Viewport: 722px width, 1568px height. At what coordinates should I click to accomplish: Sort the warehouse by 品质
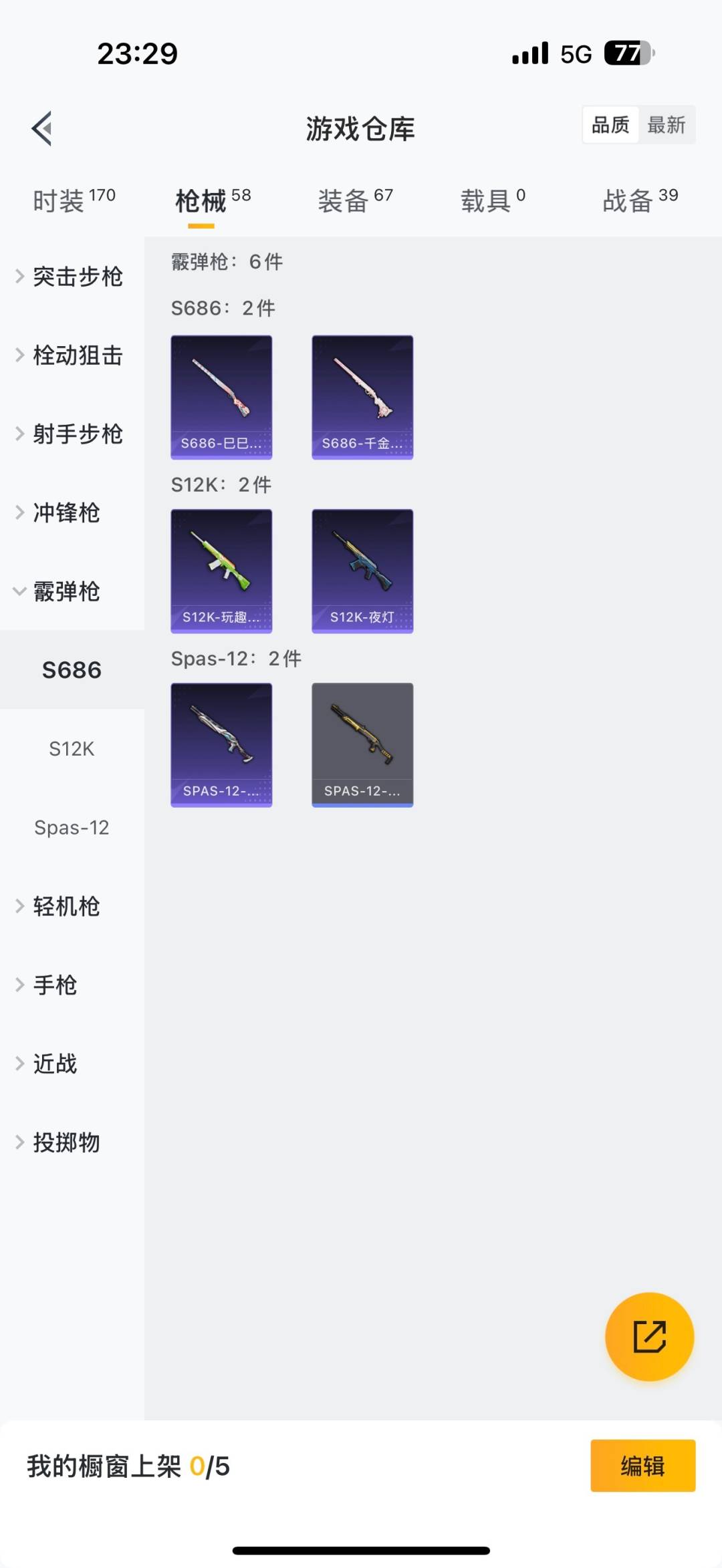point(610,125)
